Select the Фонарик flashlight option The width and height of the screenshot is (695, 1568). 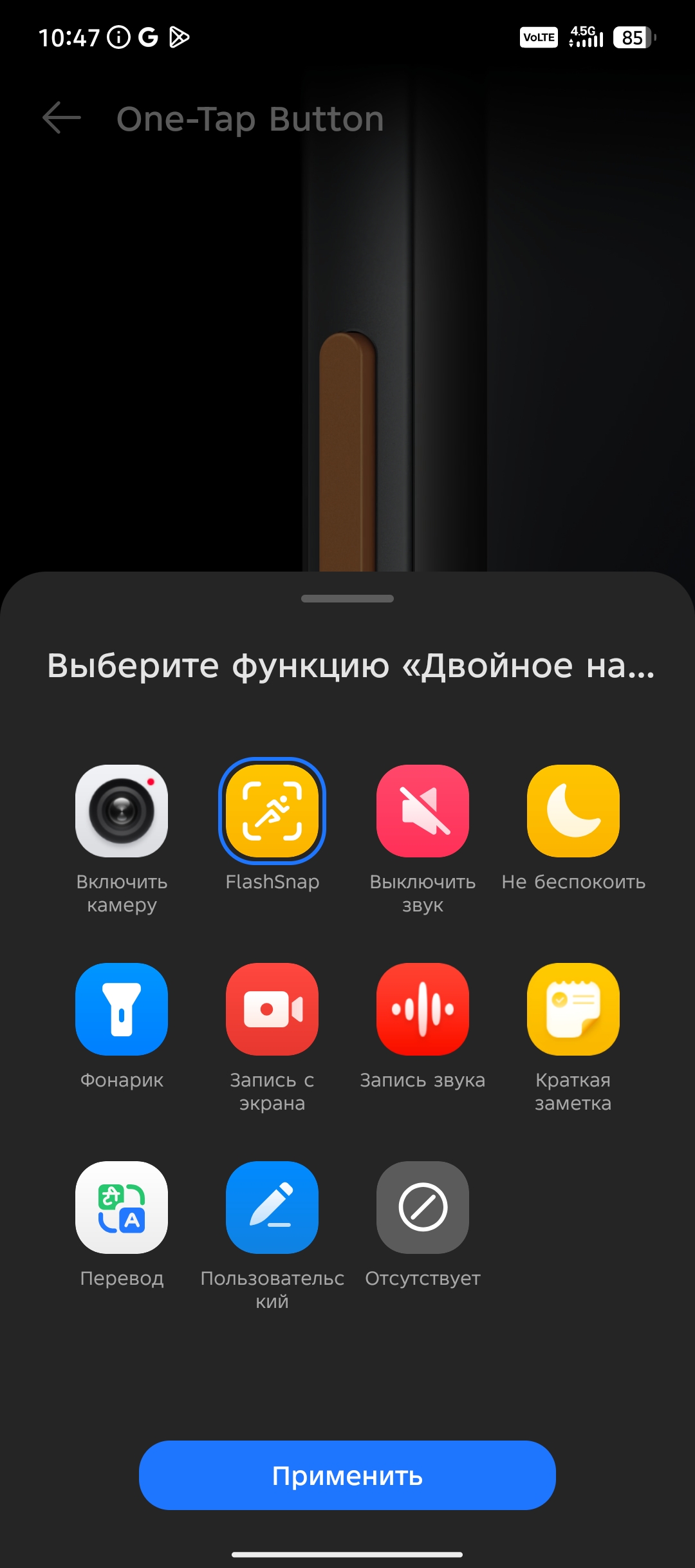coord(122,1009)
